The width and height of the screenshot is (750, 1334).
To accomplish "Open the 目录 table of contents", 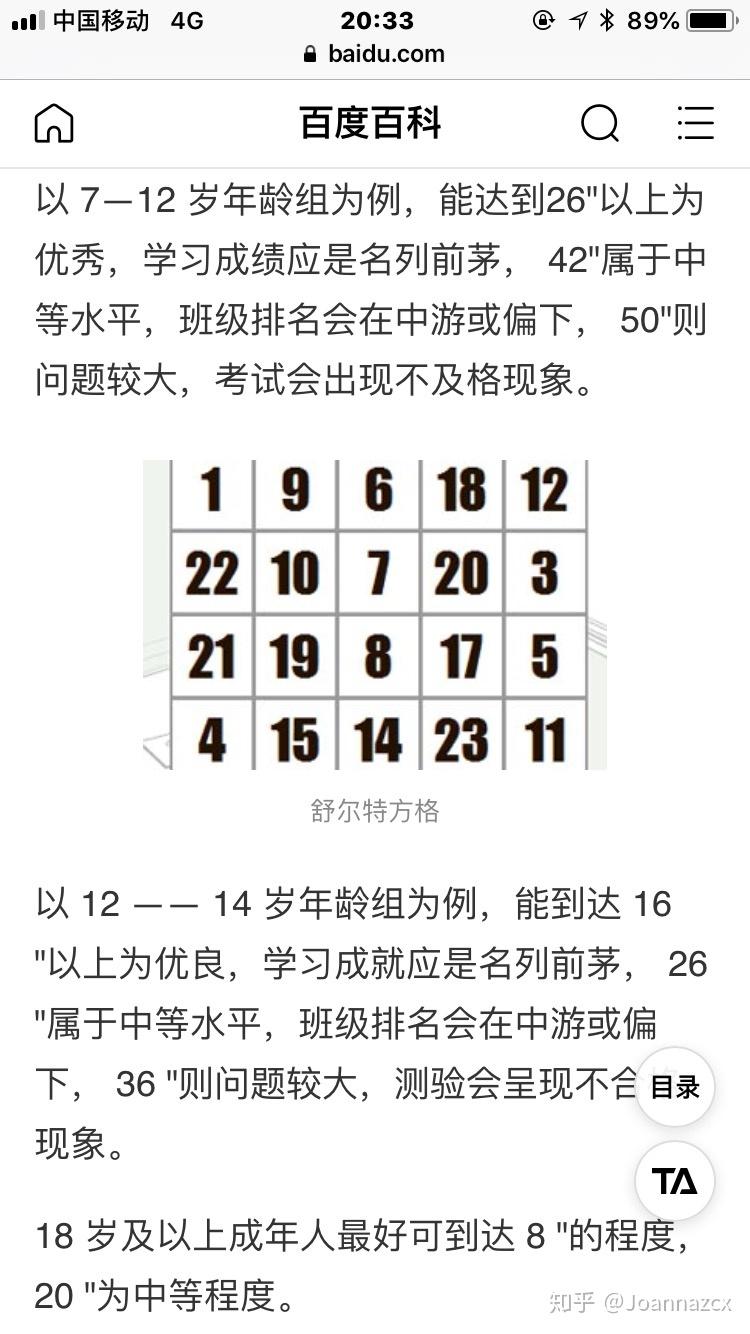I will pyautogui.click(x=675, y=1087).
